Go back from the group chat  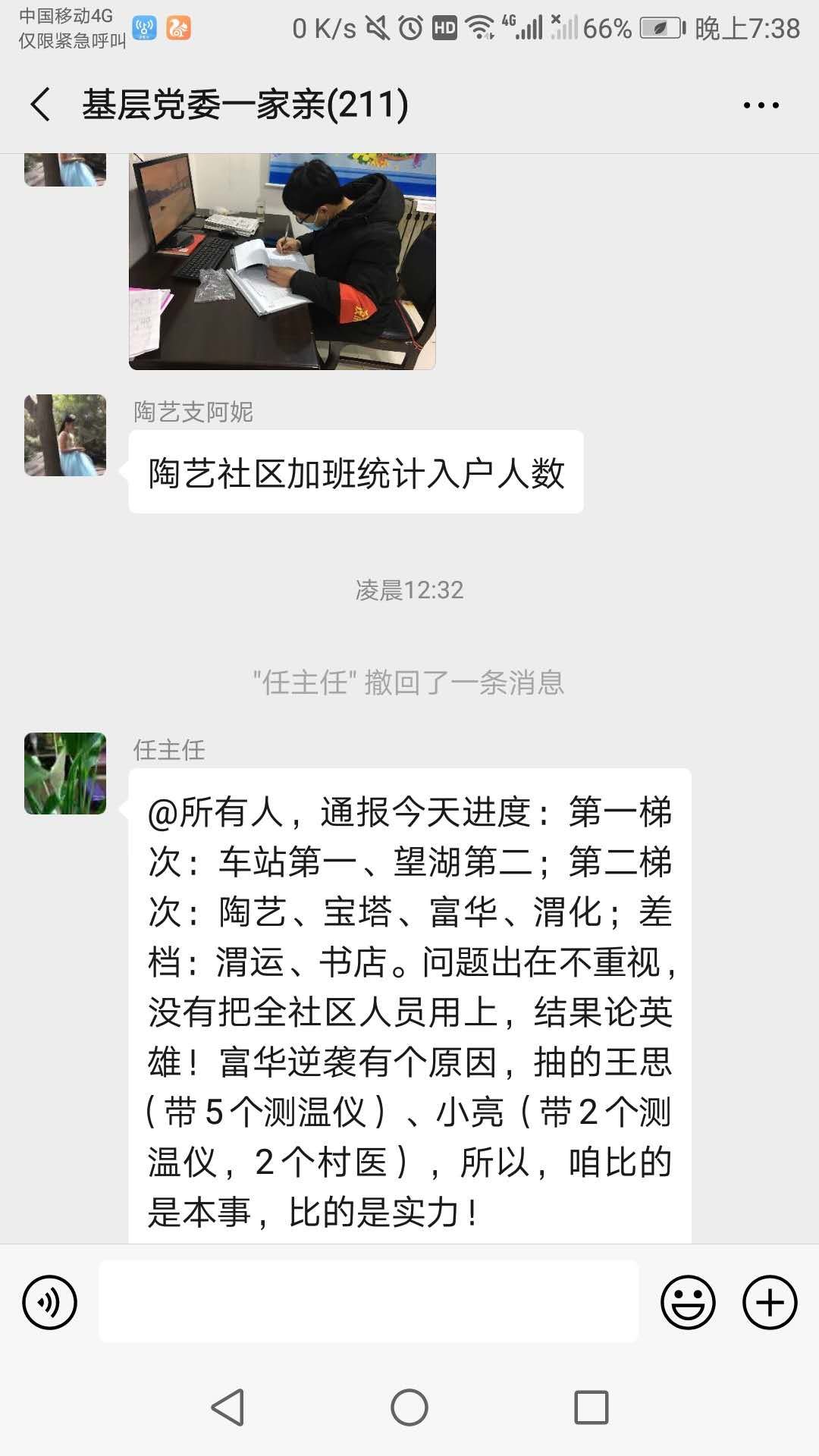[x=41, y=105]
